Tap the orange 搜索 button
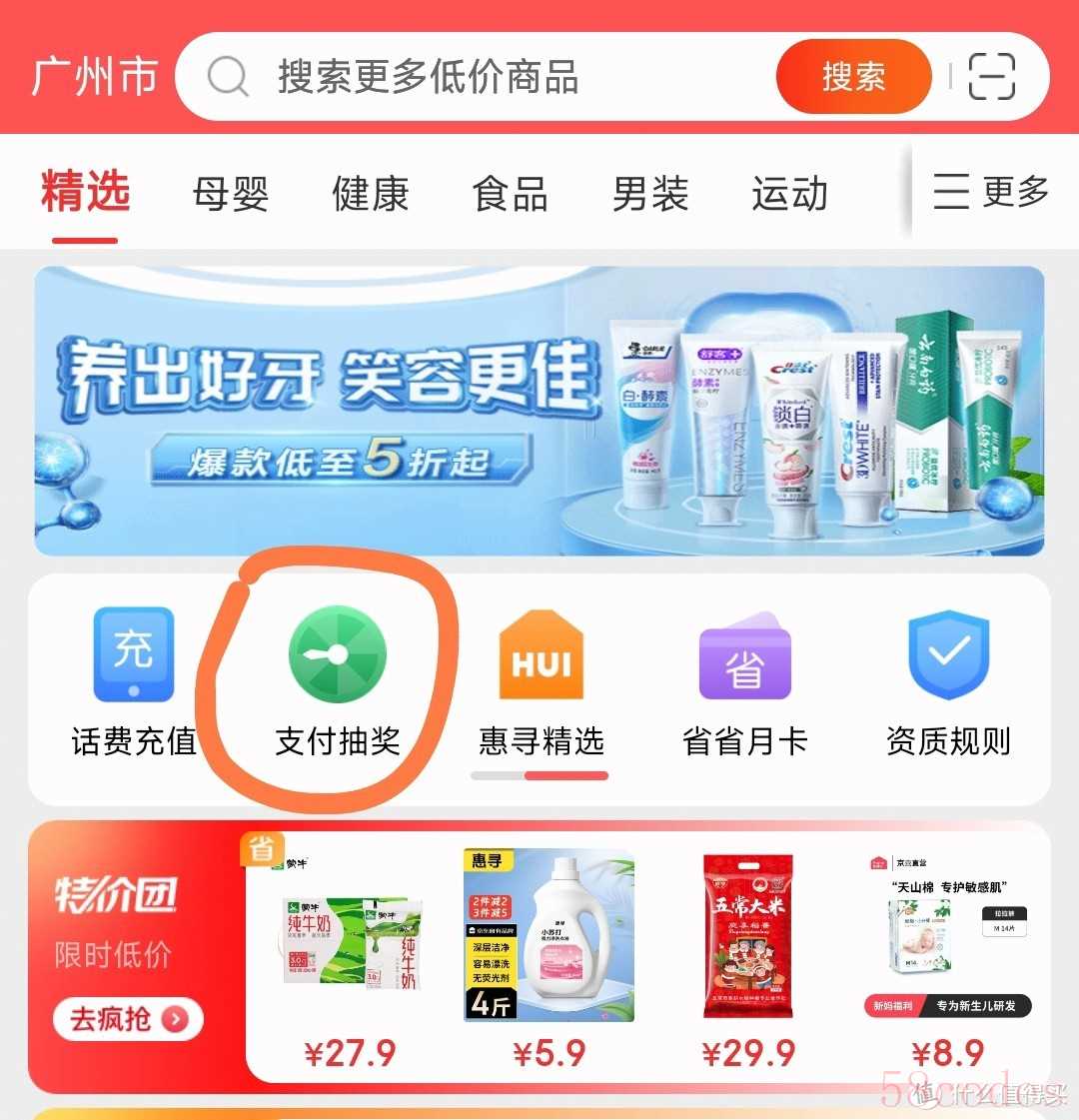 (x=852, y=77)
